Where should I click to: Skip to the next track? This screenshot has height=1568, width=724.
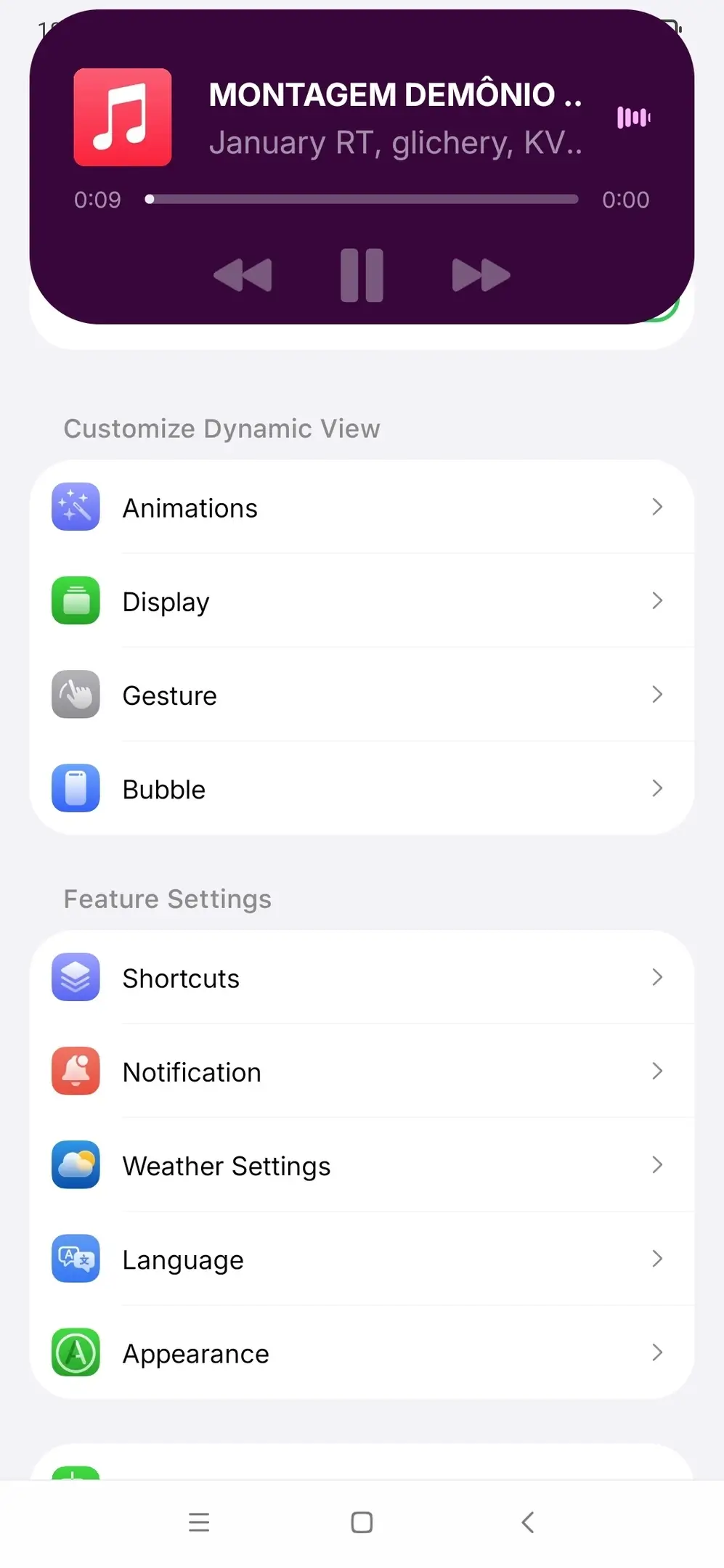[481, 275]
